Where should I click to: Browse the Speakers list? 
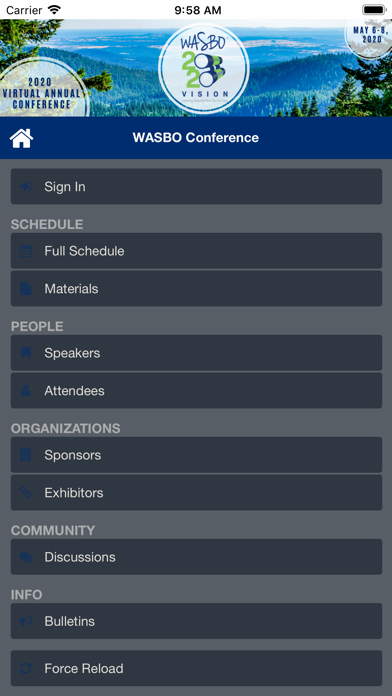196,353
